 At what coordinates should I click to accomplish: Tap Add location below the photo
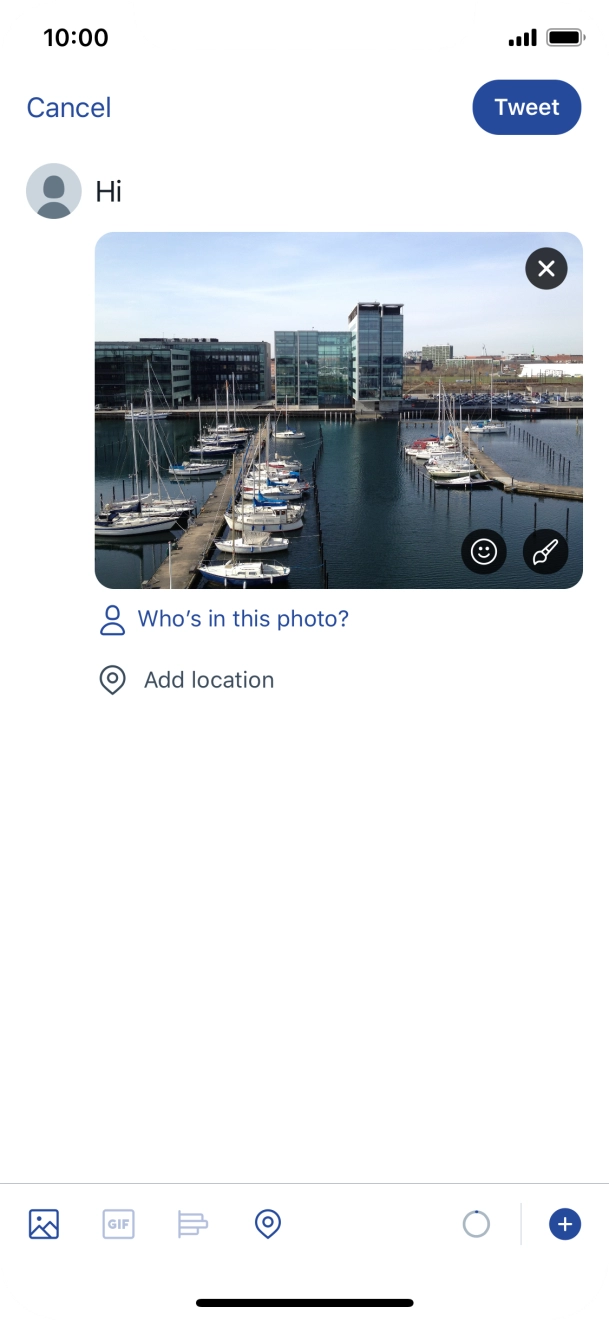point(208,680)
